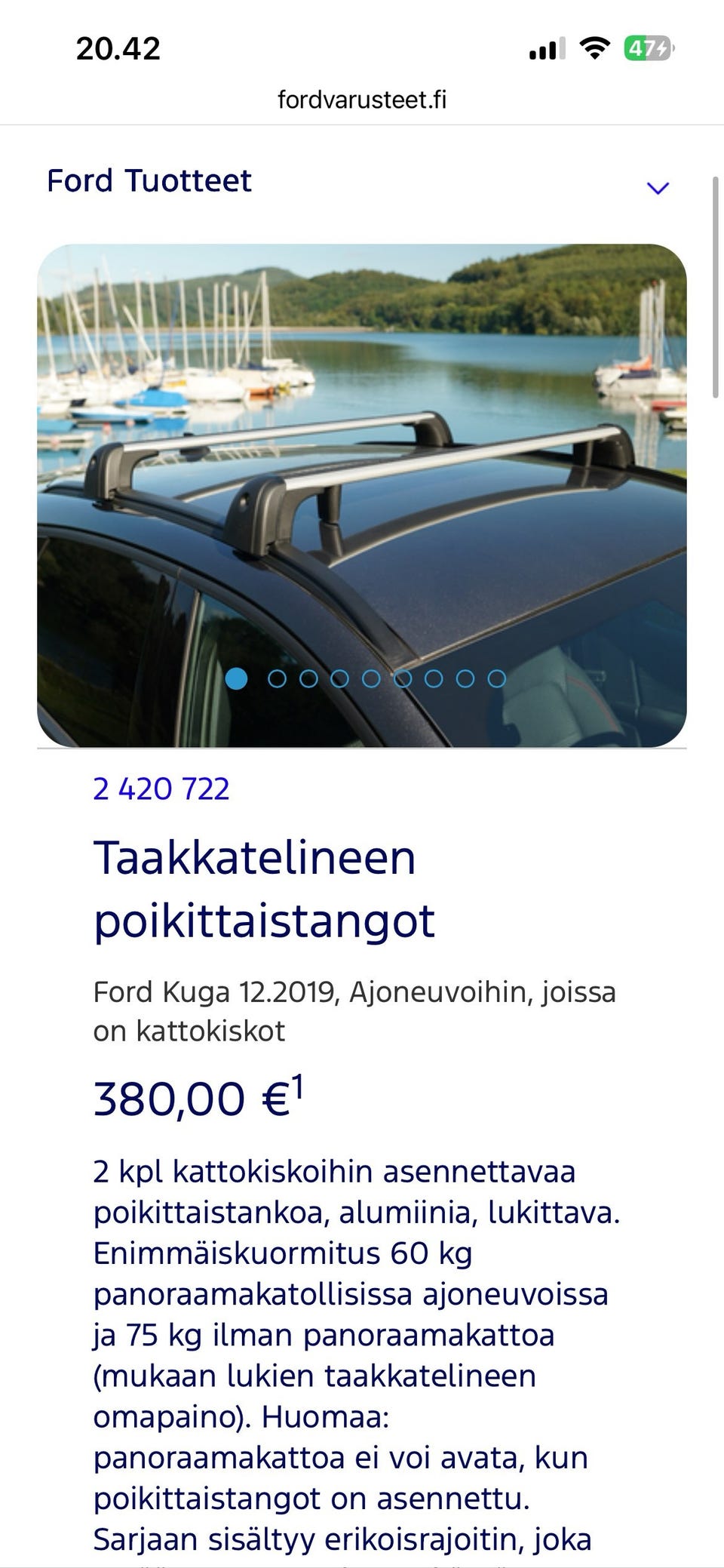724x1568 pixels.
Task: Tap the fordvarusteet.fi address bar
Action: point(362,100)
